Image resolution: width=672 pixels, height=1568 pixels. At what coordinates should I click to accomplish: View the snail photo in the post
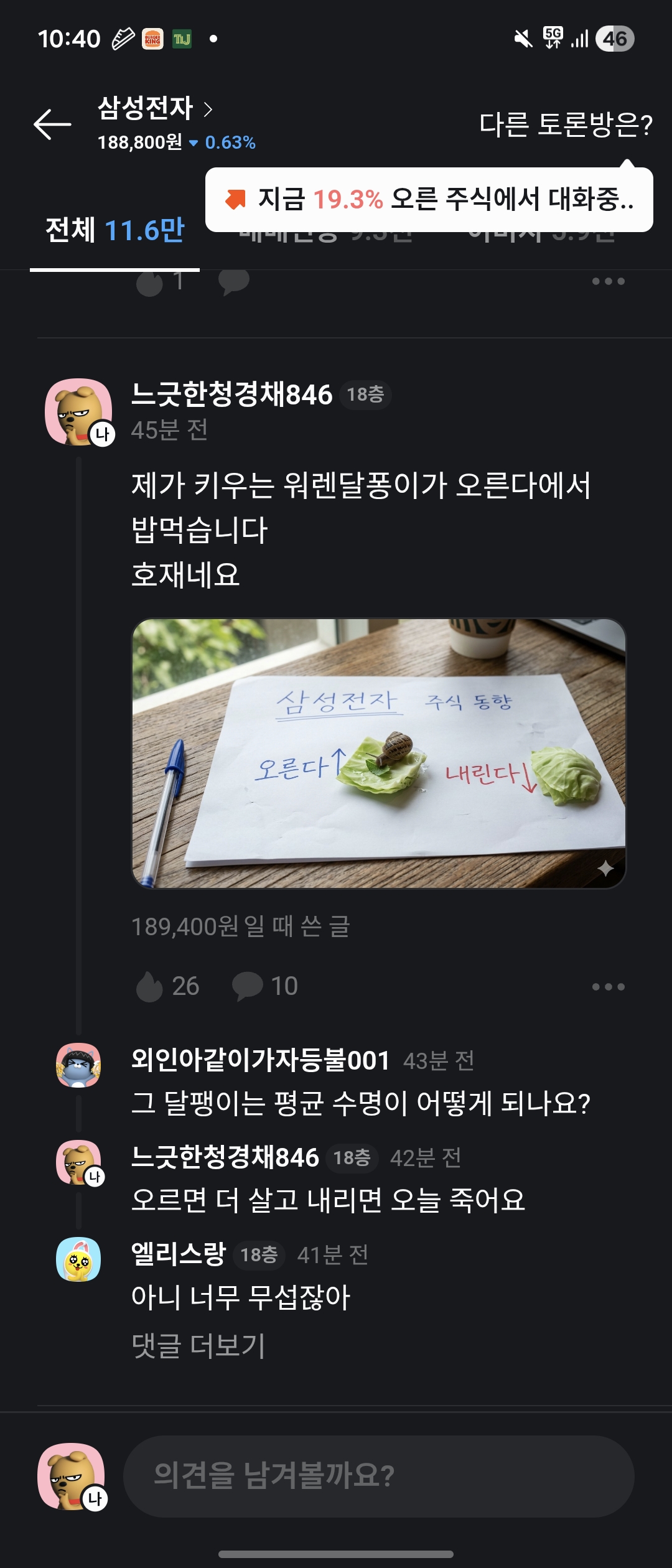pos(379,753)
